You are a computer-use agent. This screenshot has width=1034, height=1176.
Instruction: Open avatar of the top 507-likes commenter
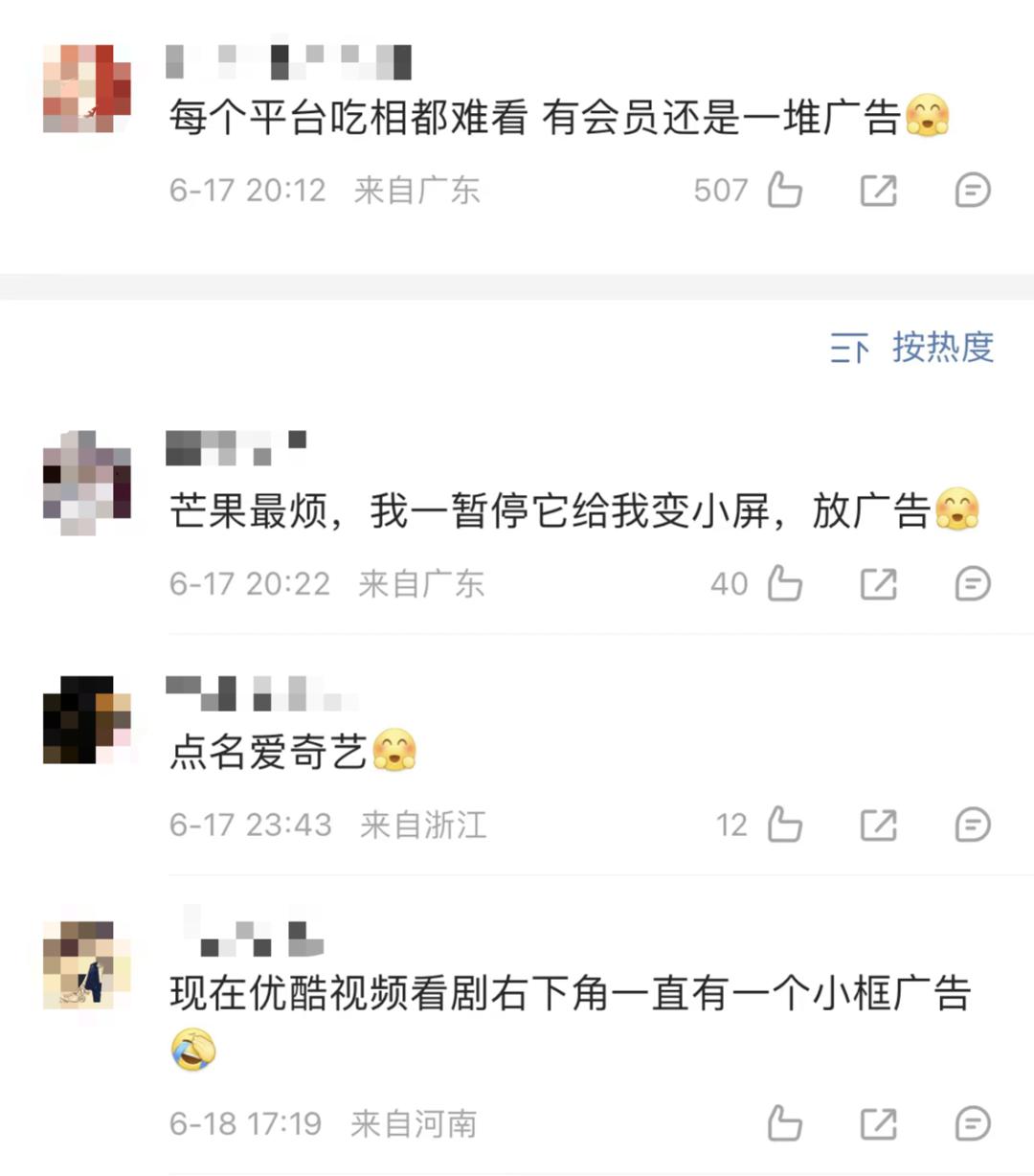coord(86,89)
